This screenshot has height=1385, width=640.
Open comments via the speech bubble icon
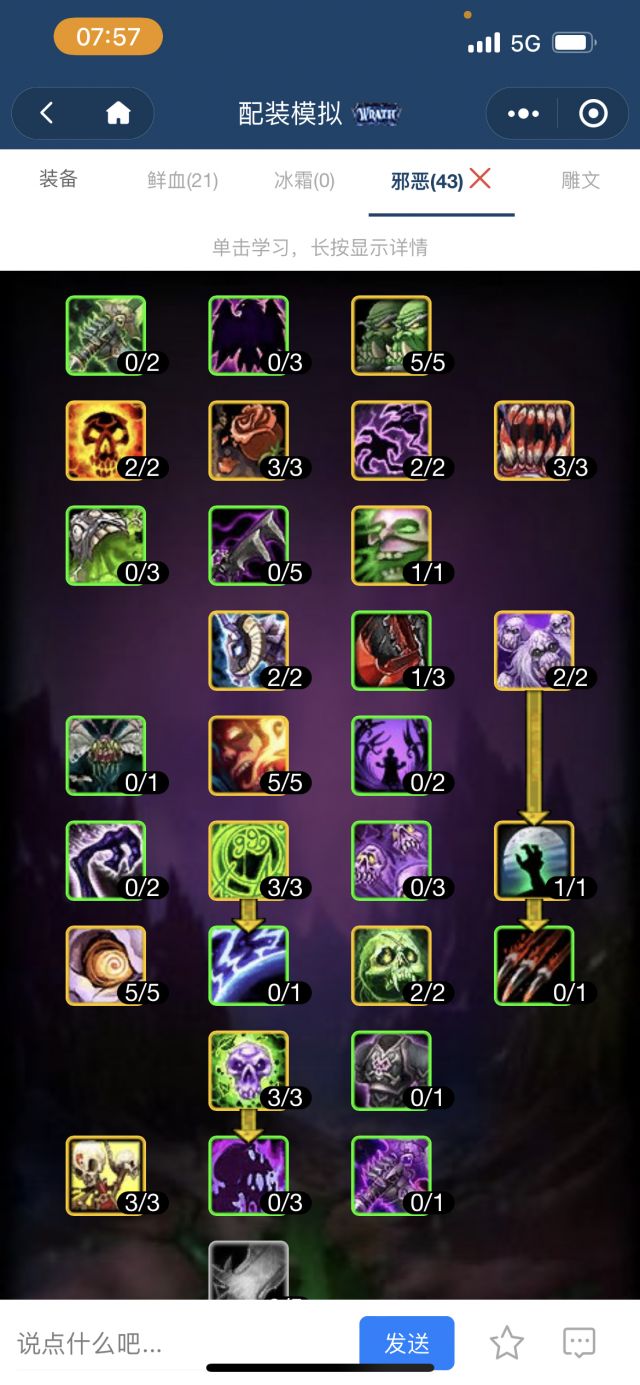tap(579, 1343)
